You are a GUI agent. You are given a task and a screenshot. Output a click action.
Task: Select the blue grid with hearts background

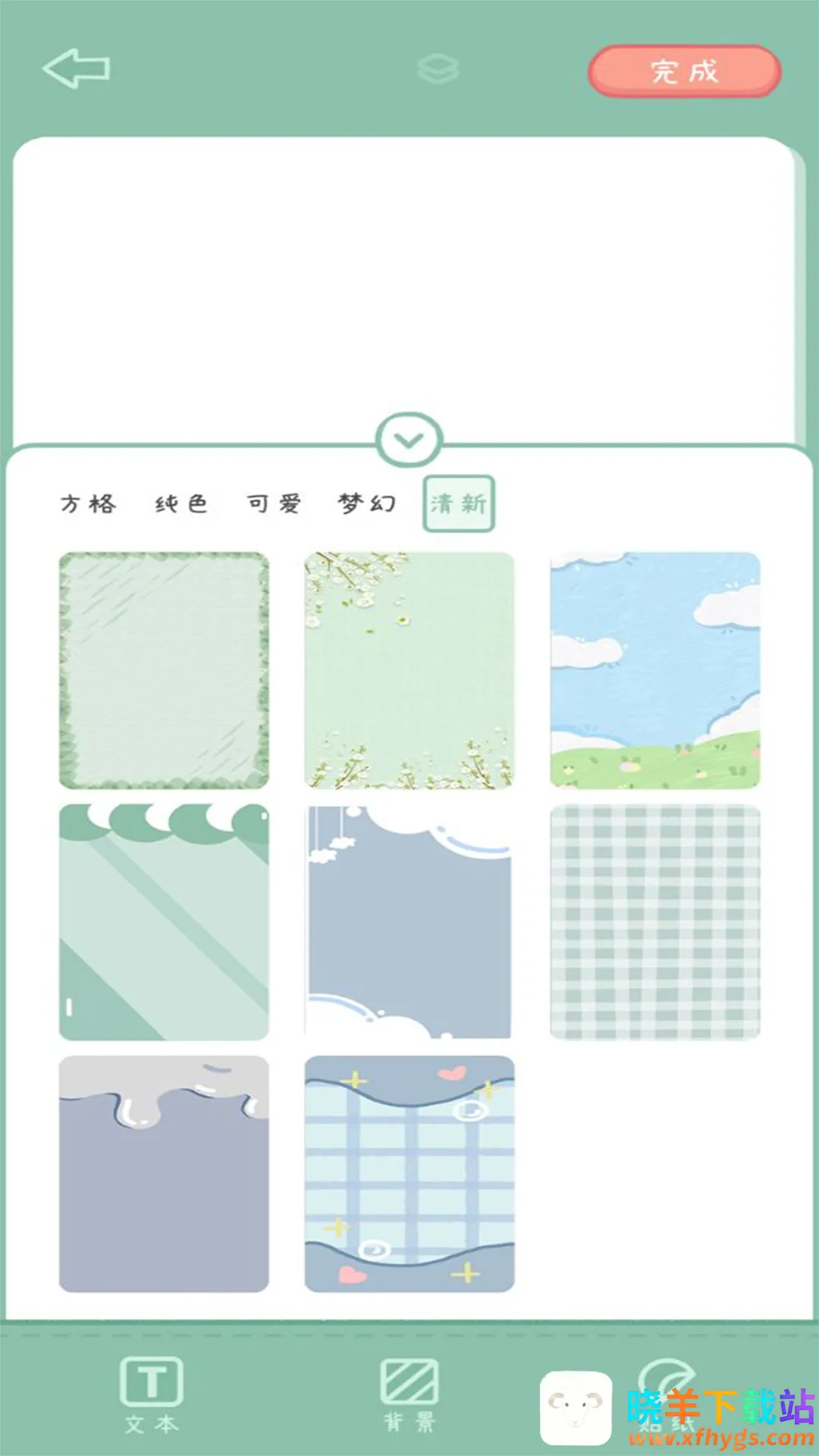coord(409,1174)
